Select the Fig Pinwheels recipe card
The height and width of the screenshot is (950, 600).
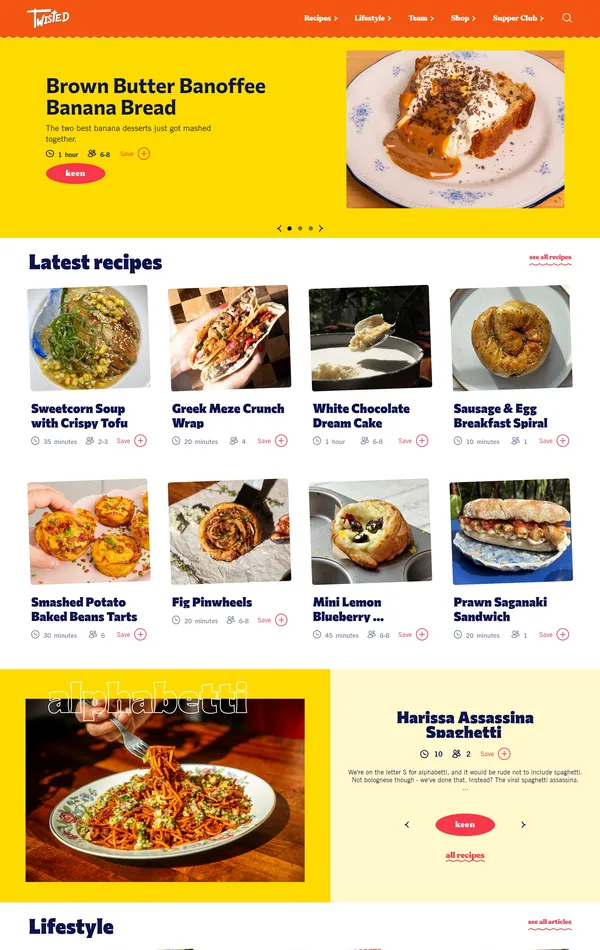212,602
